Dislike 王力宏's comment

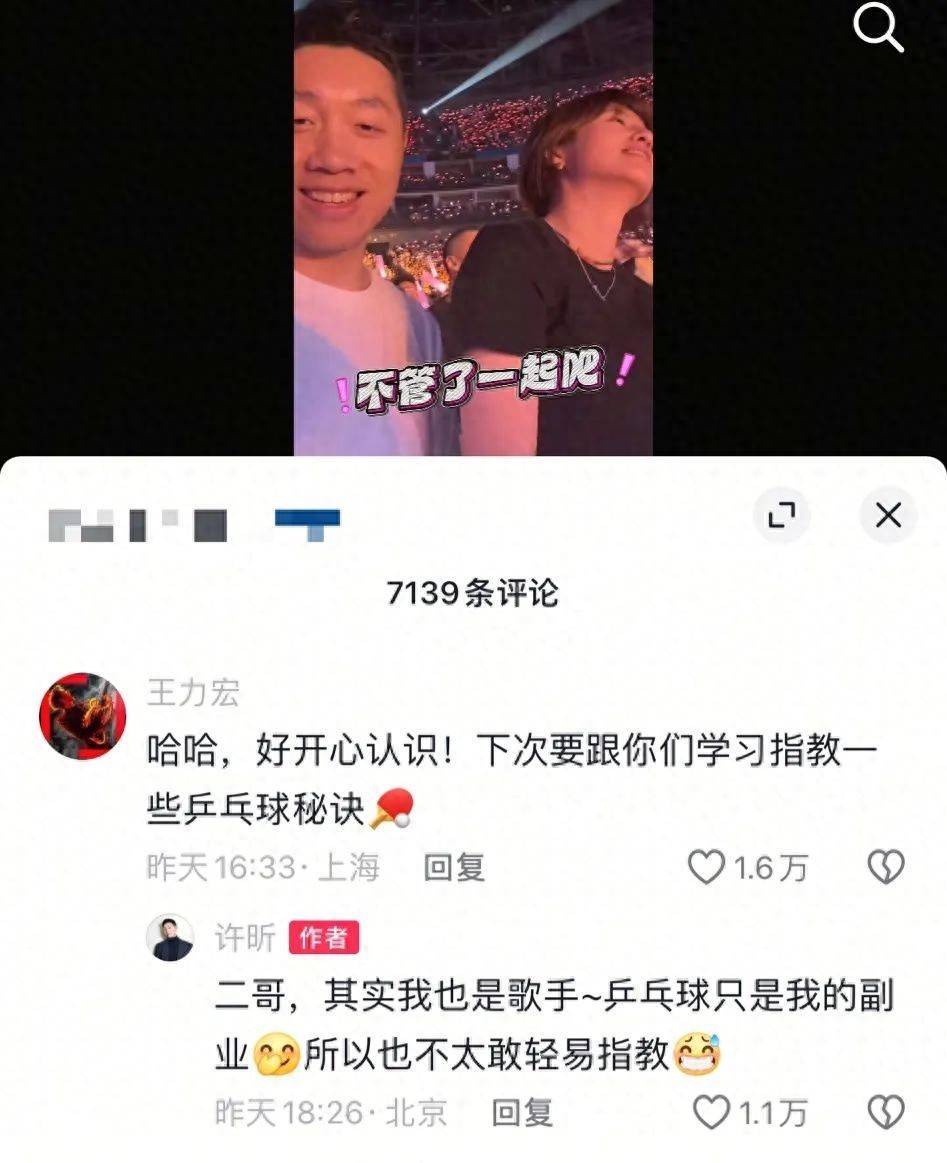[886, 867]
